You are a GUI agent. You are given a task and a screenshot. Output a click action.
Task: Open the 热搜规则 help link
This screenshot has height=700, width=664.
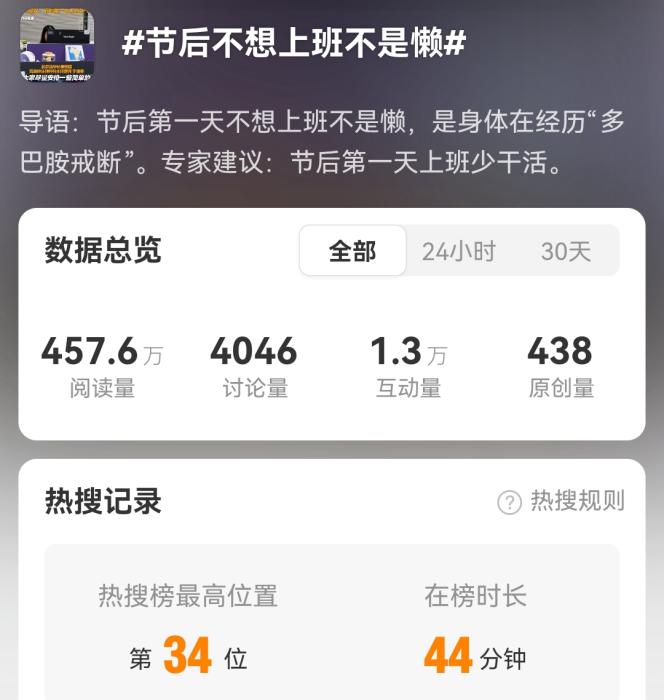click(x=562, y=501)
